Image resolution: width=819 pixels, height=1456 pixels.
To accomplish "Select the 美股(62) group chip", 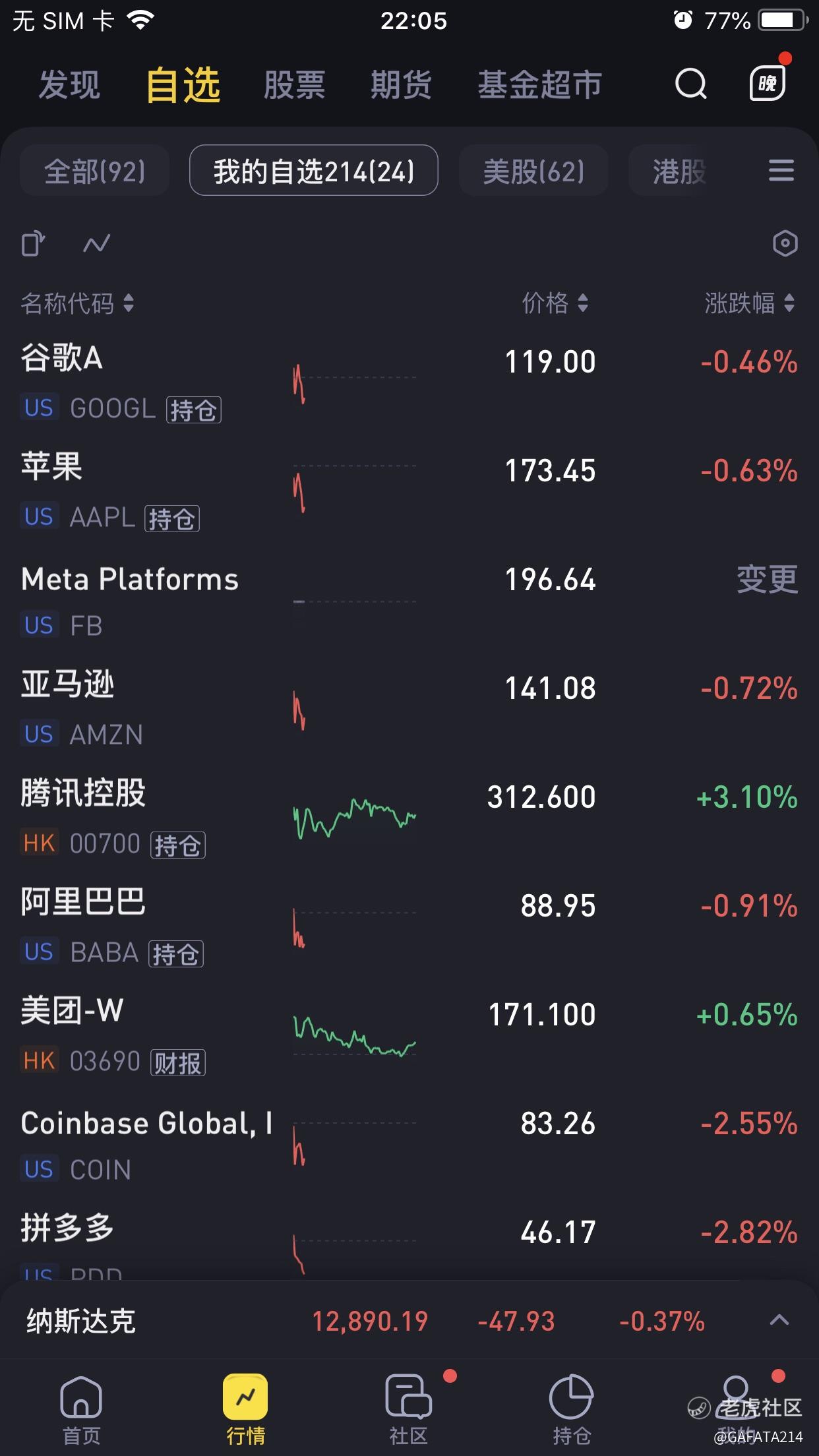I will point(533,171).
